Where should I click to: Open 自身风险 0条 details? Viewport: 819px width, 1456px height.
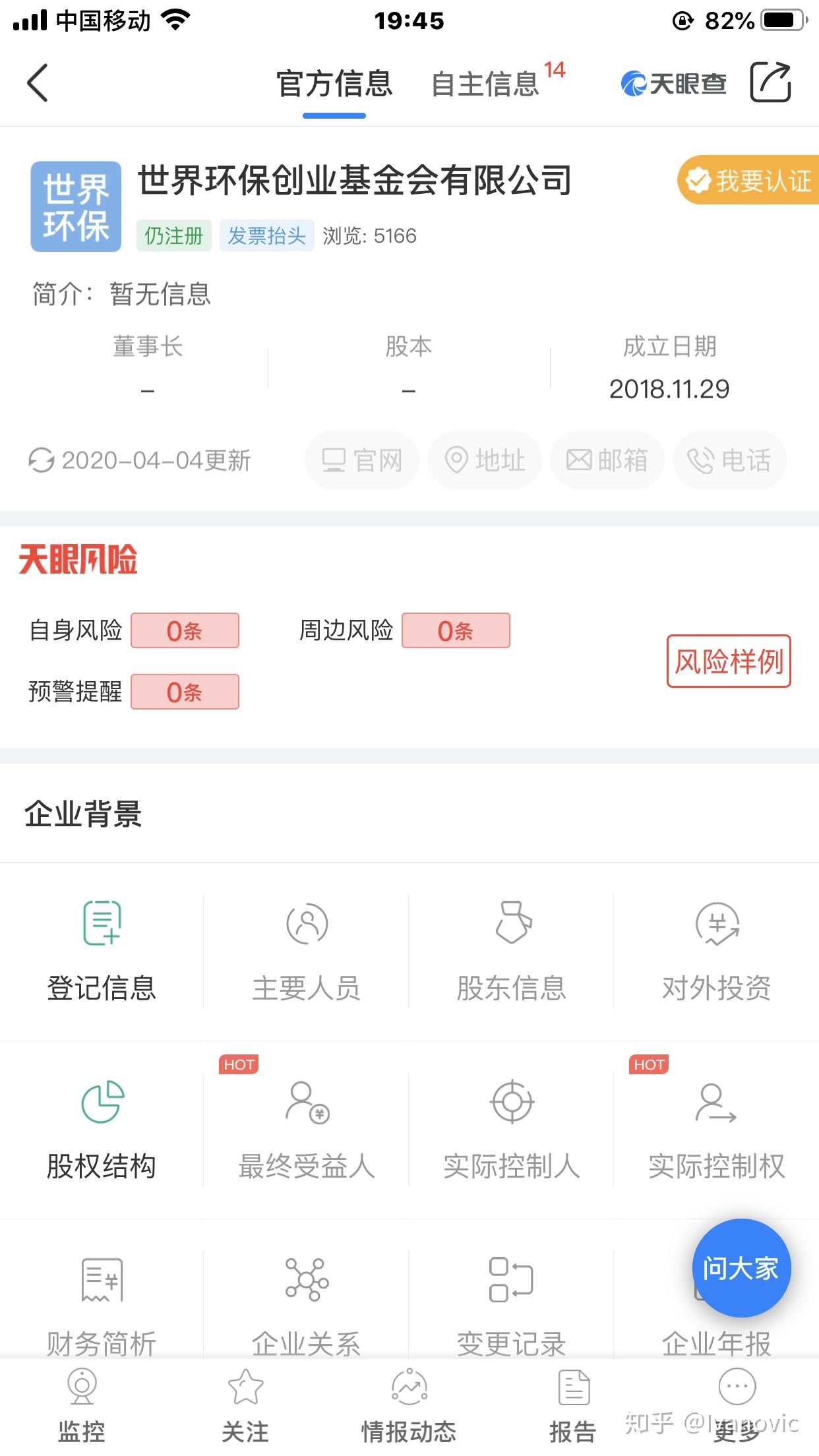point(185,630)
